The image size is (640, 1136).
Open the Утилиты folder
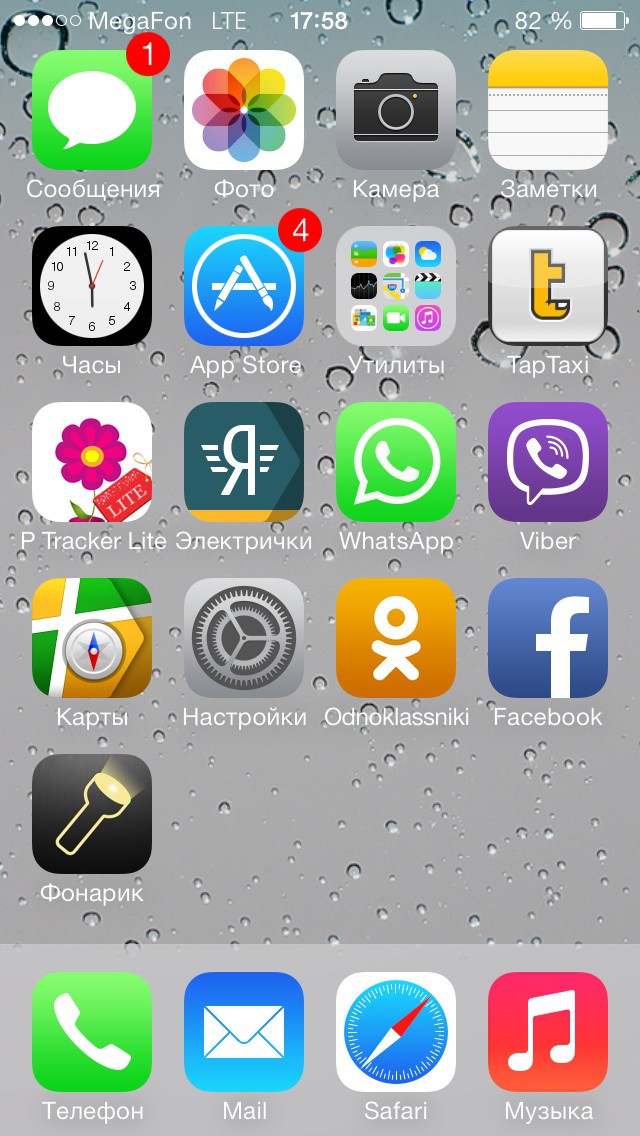pyautogui.click(x=396, y=286)
